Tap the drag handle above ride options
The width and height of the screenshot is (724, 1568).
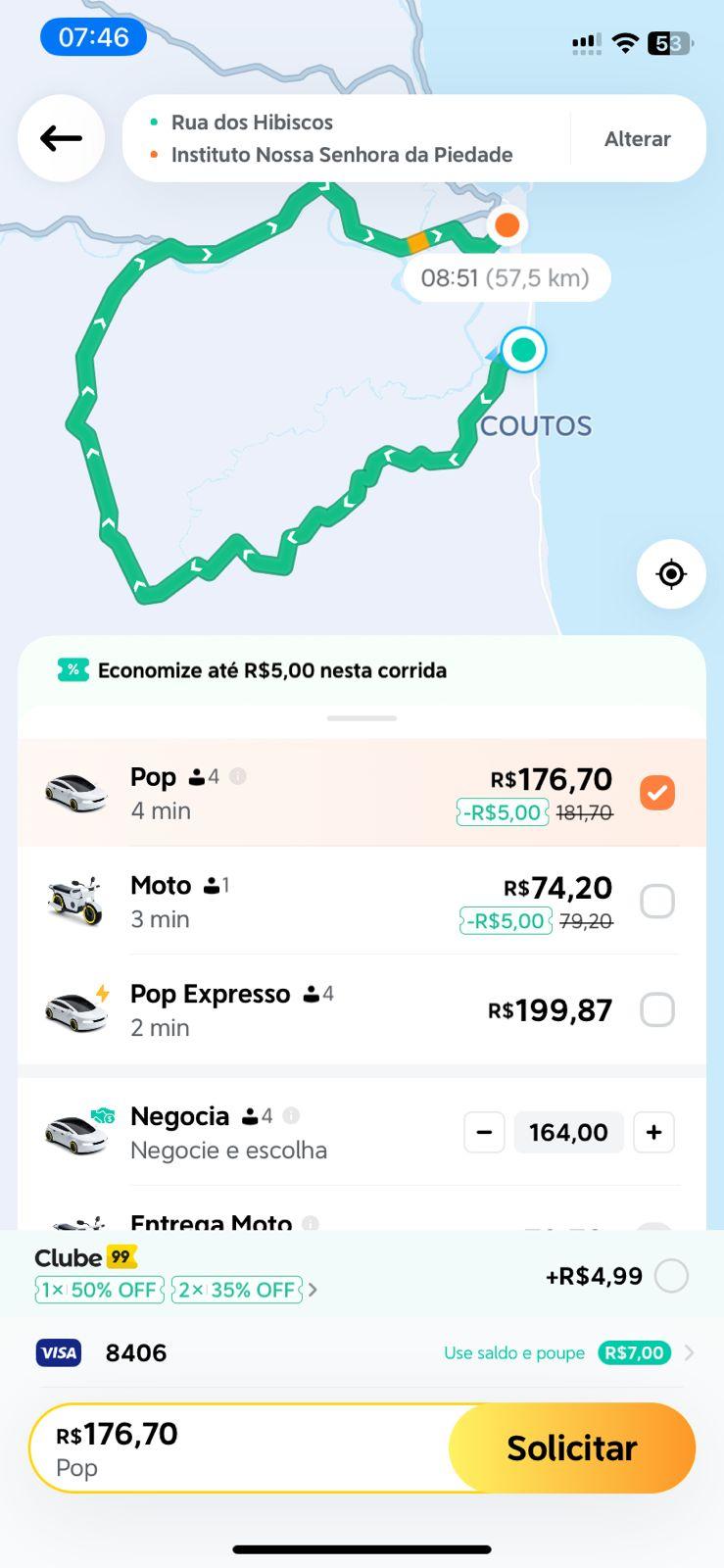362,718
